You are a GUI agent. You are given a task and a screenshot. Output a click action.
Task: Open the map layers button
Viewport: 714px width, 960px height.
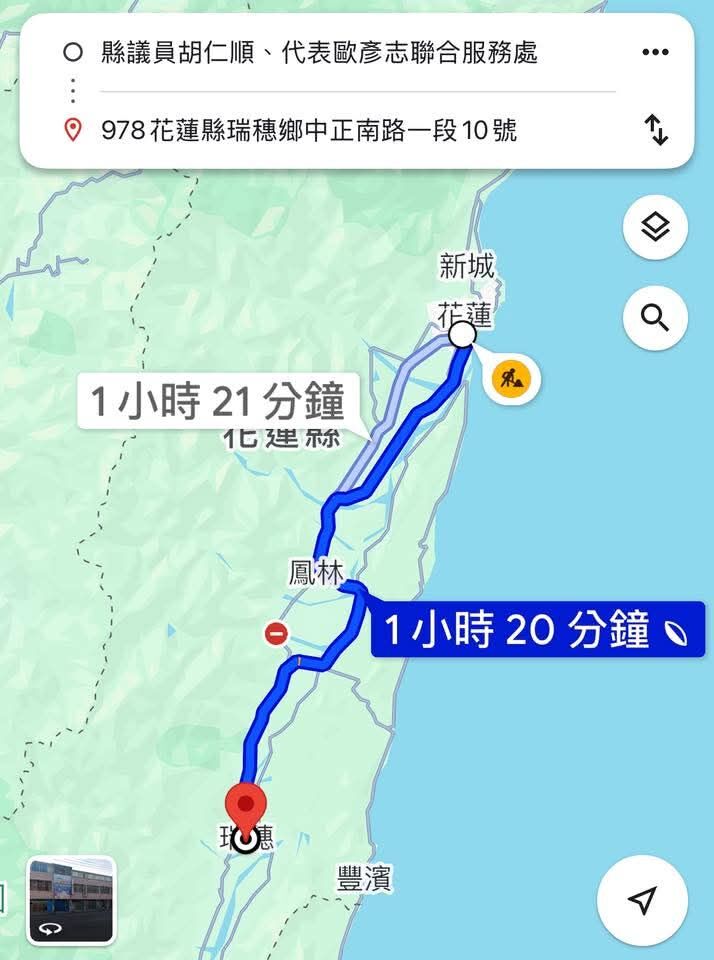[x=655, y=229]
